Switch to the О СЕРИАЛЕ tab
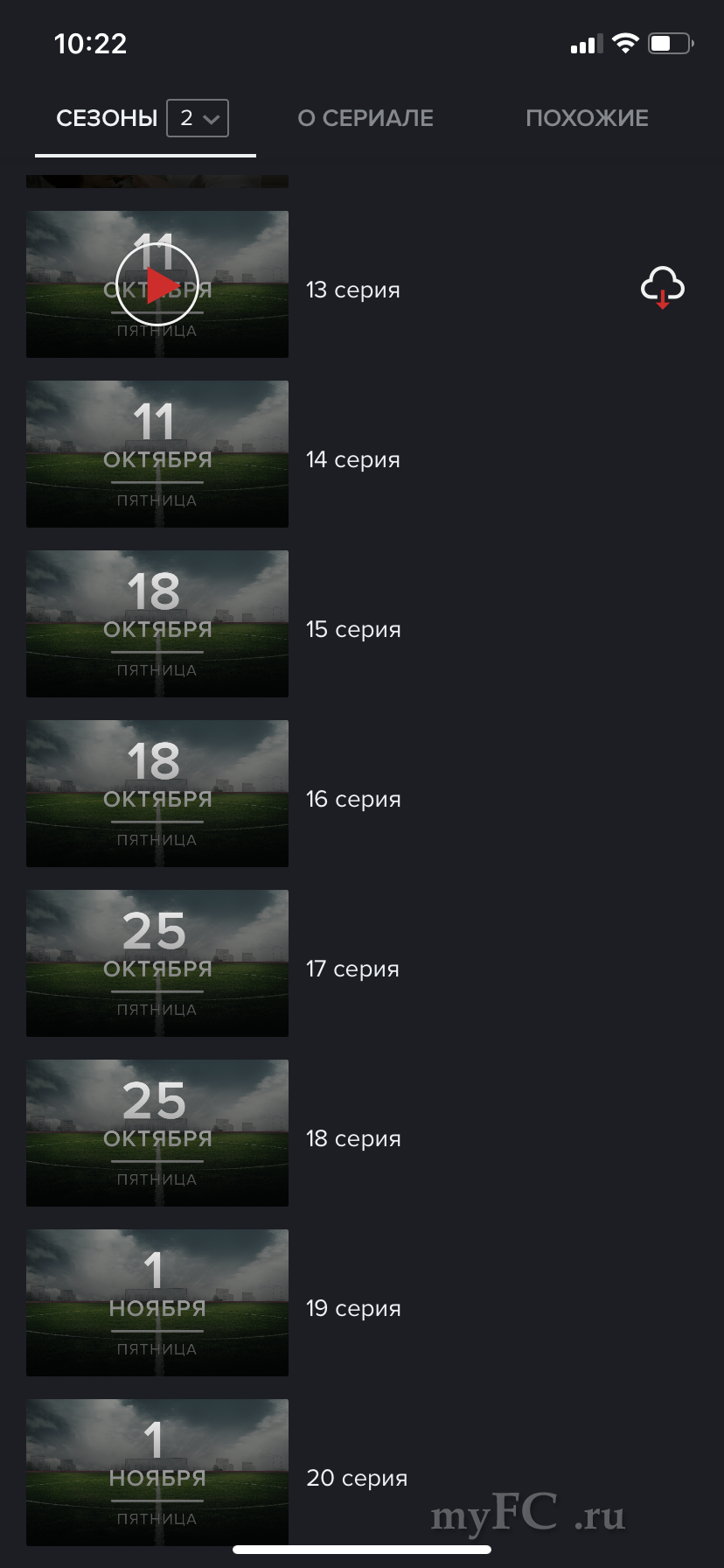Image resolution: width=724 pixels, height=1568 pixels. [365, 118]
